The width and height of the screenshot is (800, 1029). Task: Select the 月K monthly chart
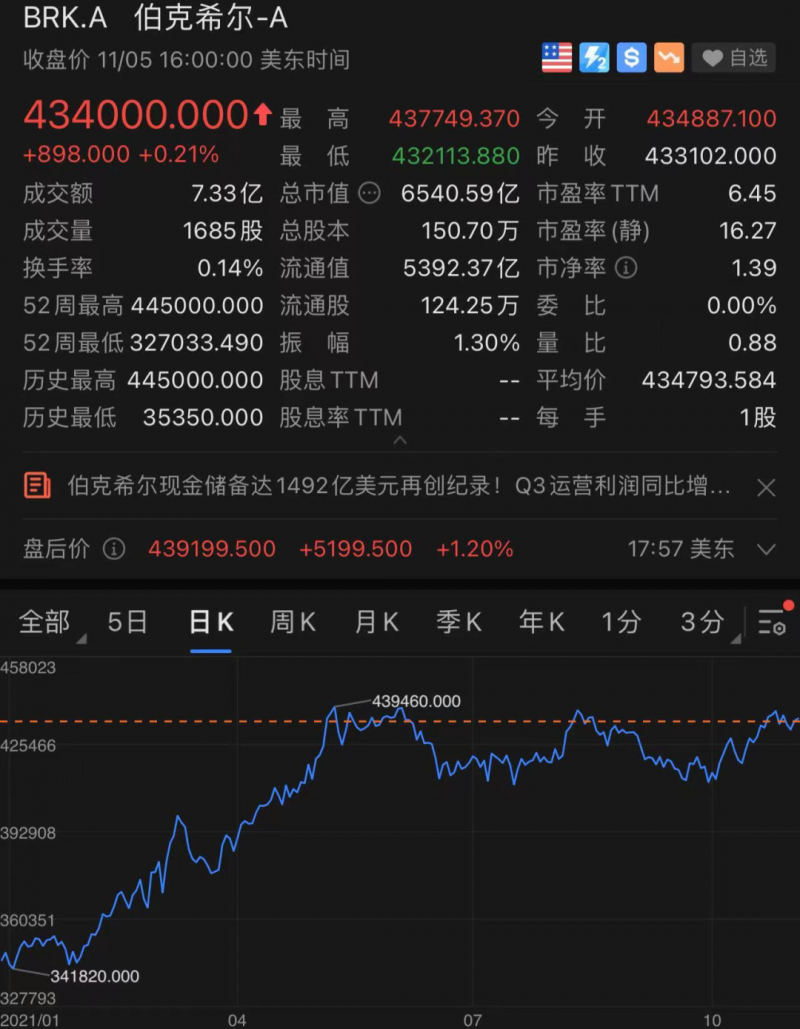376,622
